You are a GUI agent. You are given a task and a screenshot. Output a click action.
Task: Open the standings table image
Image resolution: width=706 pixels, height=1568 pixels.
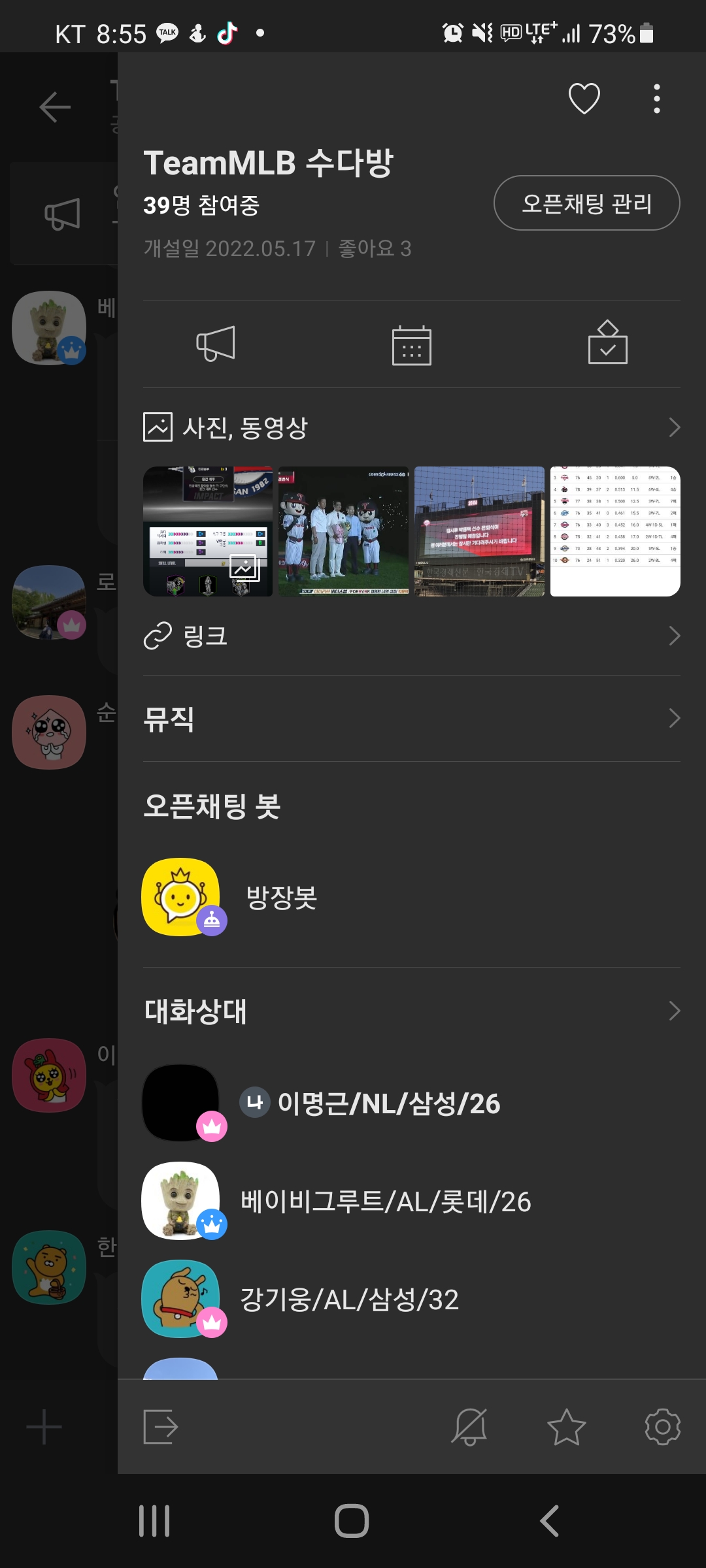pos(615,531)
